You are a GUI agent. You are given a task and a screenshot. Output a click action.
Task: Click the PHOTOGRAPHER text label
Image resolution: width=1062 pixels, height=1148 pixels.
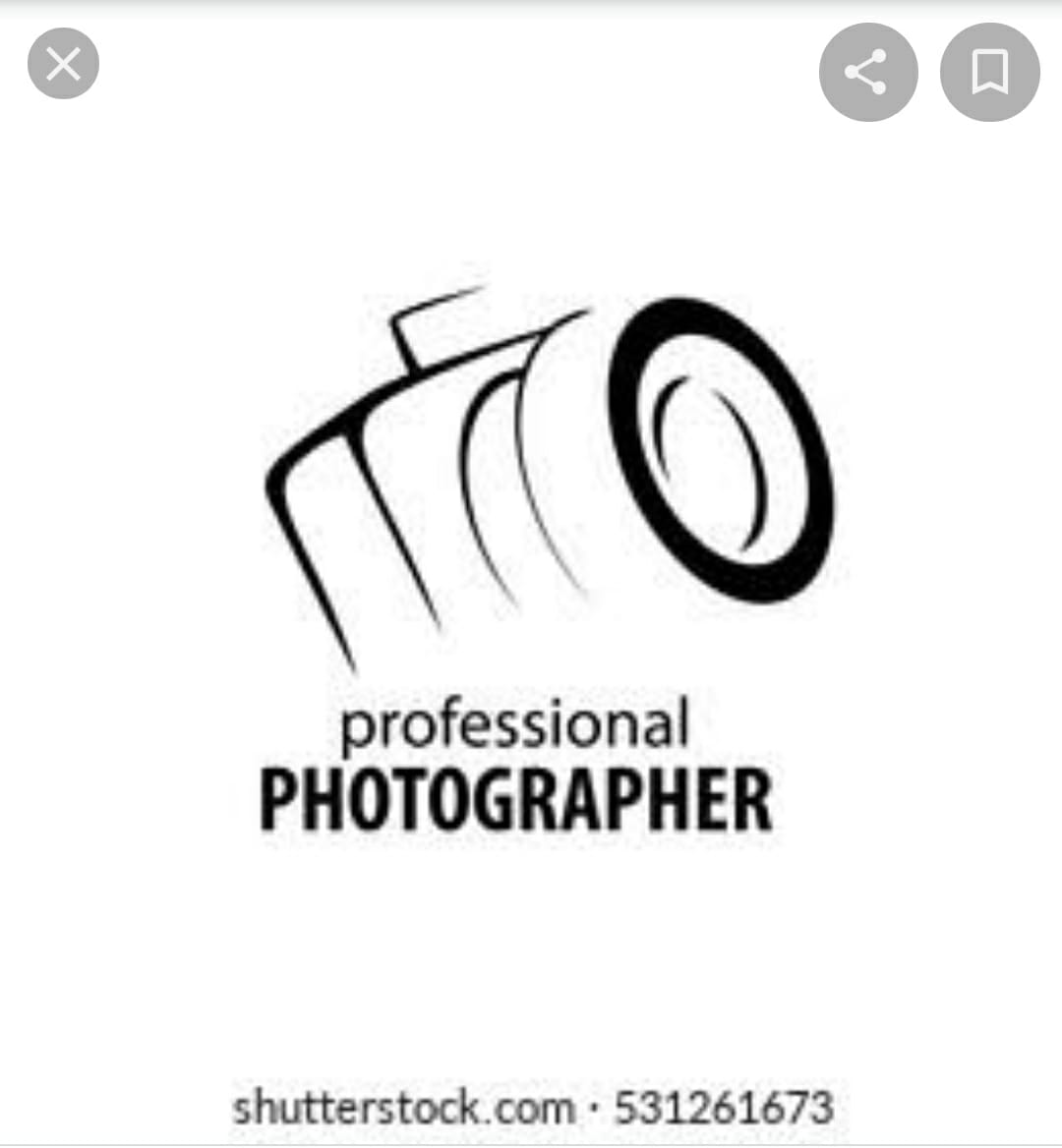tap(518, 798)
